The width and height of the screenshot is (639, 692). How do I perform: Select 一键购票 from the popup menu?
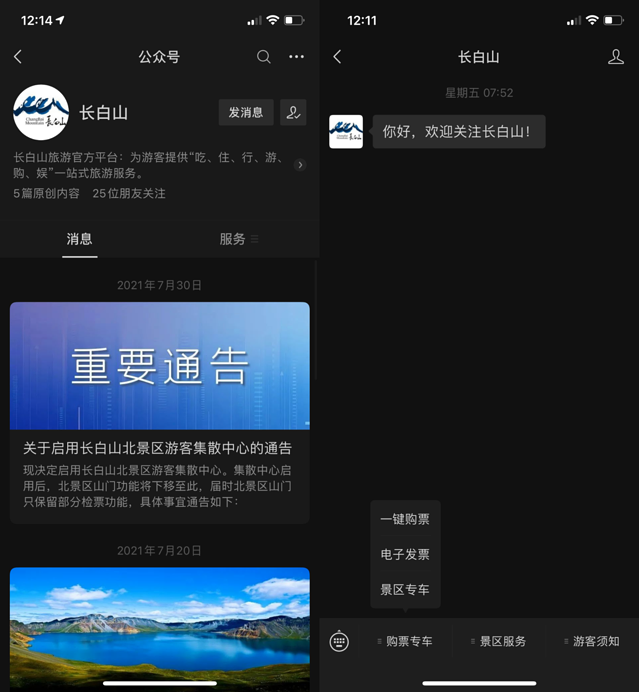405,519
